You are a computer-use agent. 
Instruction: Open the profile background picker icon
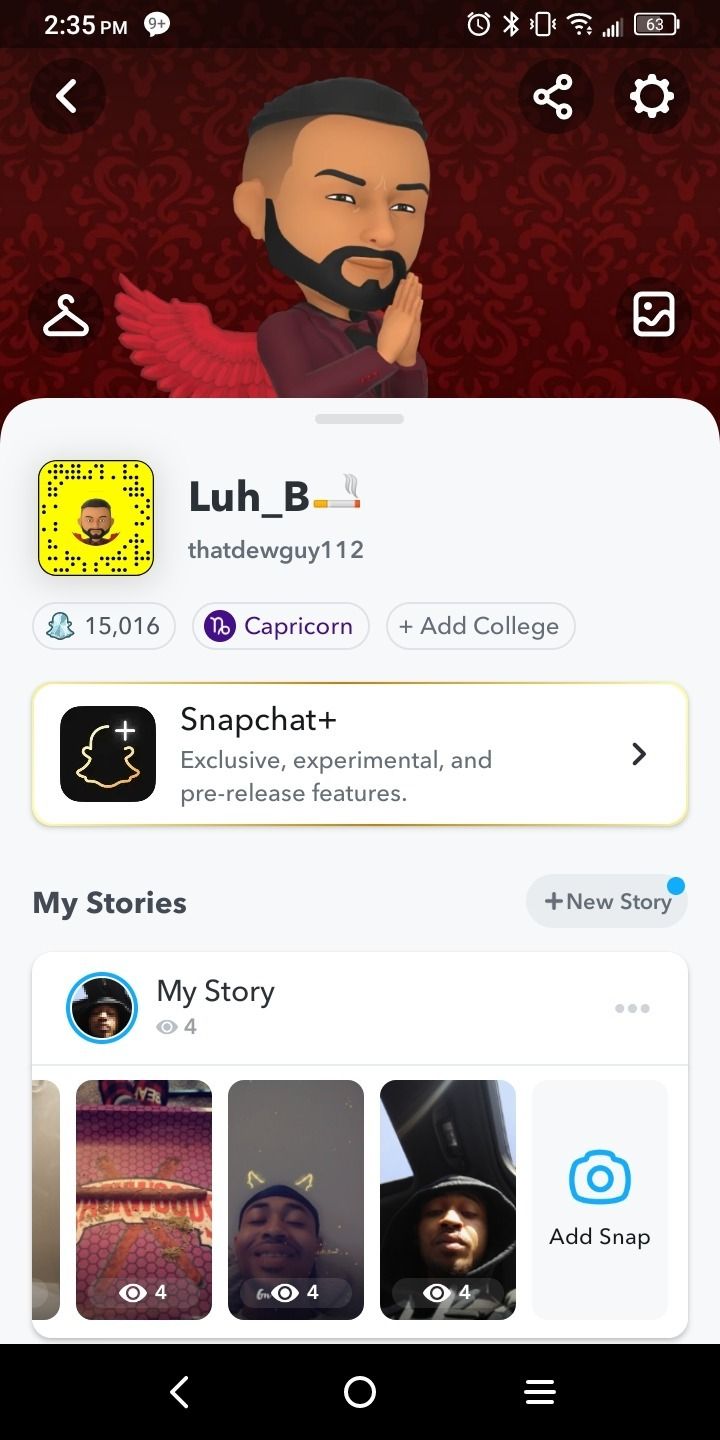pos(654,316)
